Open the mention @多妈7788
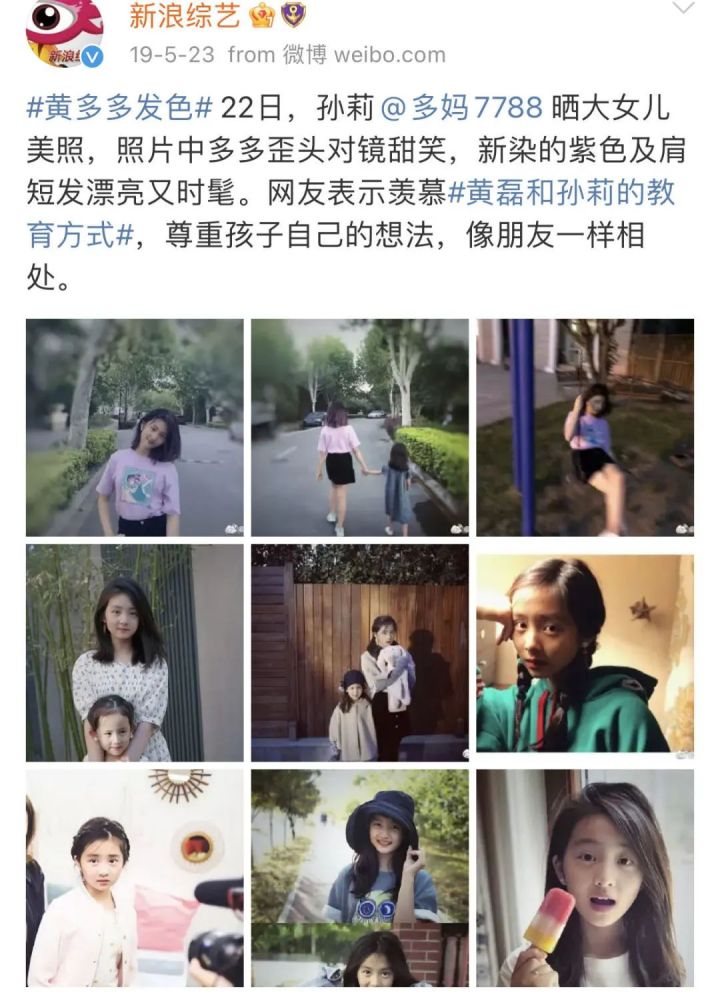Viewport: 720px width, 997px height. (x=463, y=105)
